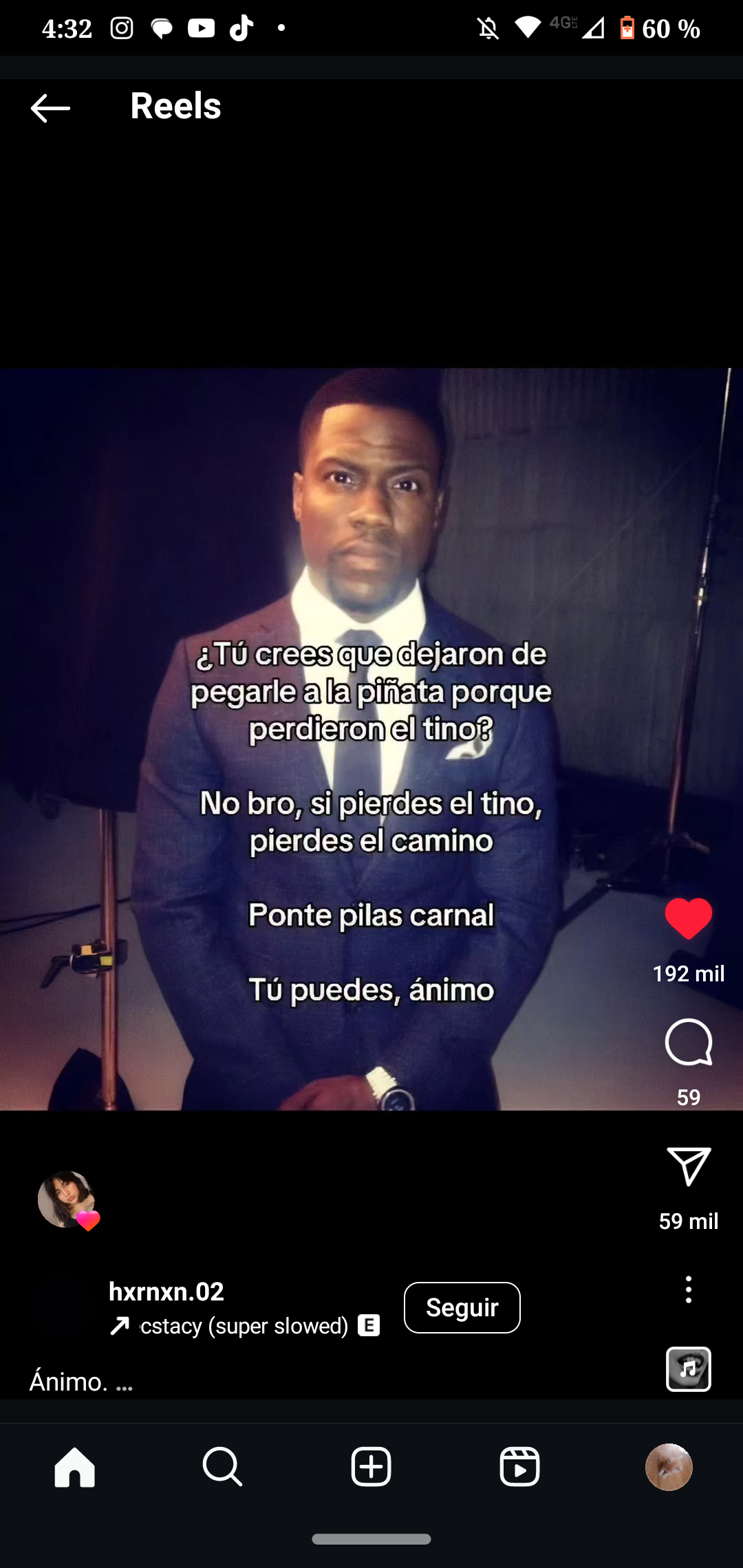The height and width of the screenshot is (1568, 743).
Task: Open your own profile tab
Action: tap(669, 1467)
